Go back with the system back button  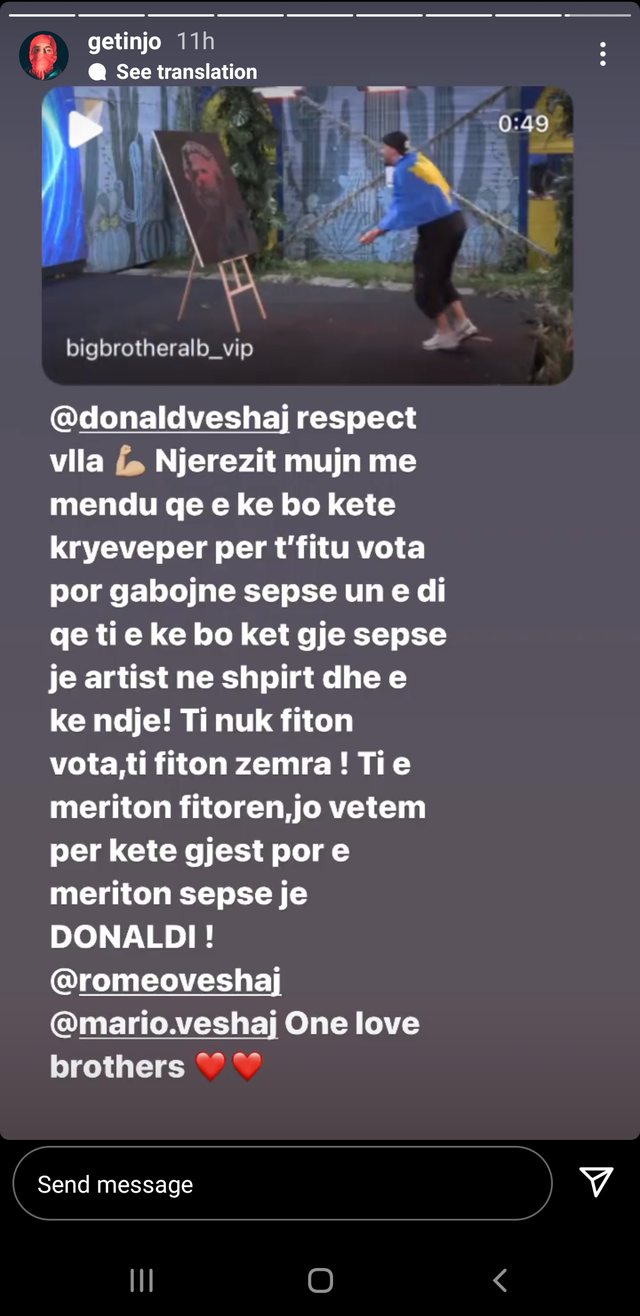click(500, 1279)
